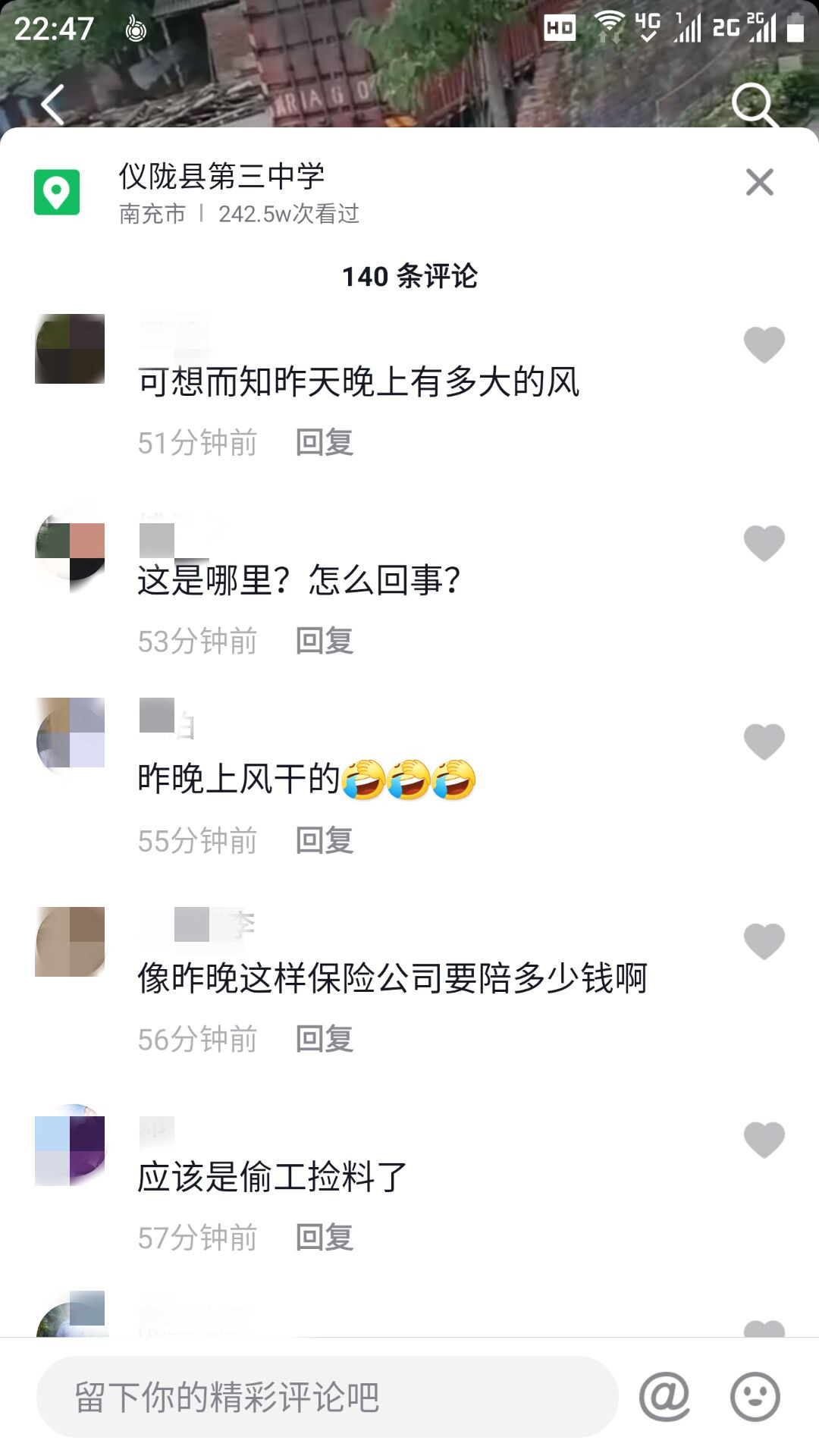The width and height of the screenshot is (819, 1456).
Task: Like comment about 保险公司要陪多少钱
Action: [764, 942]
